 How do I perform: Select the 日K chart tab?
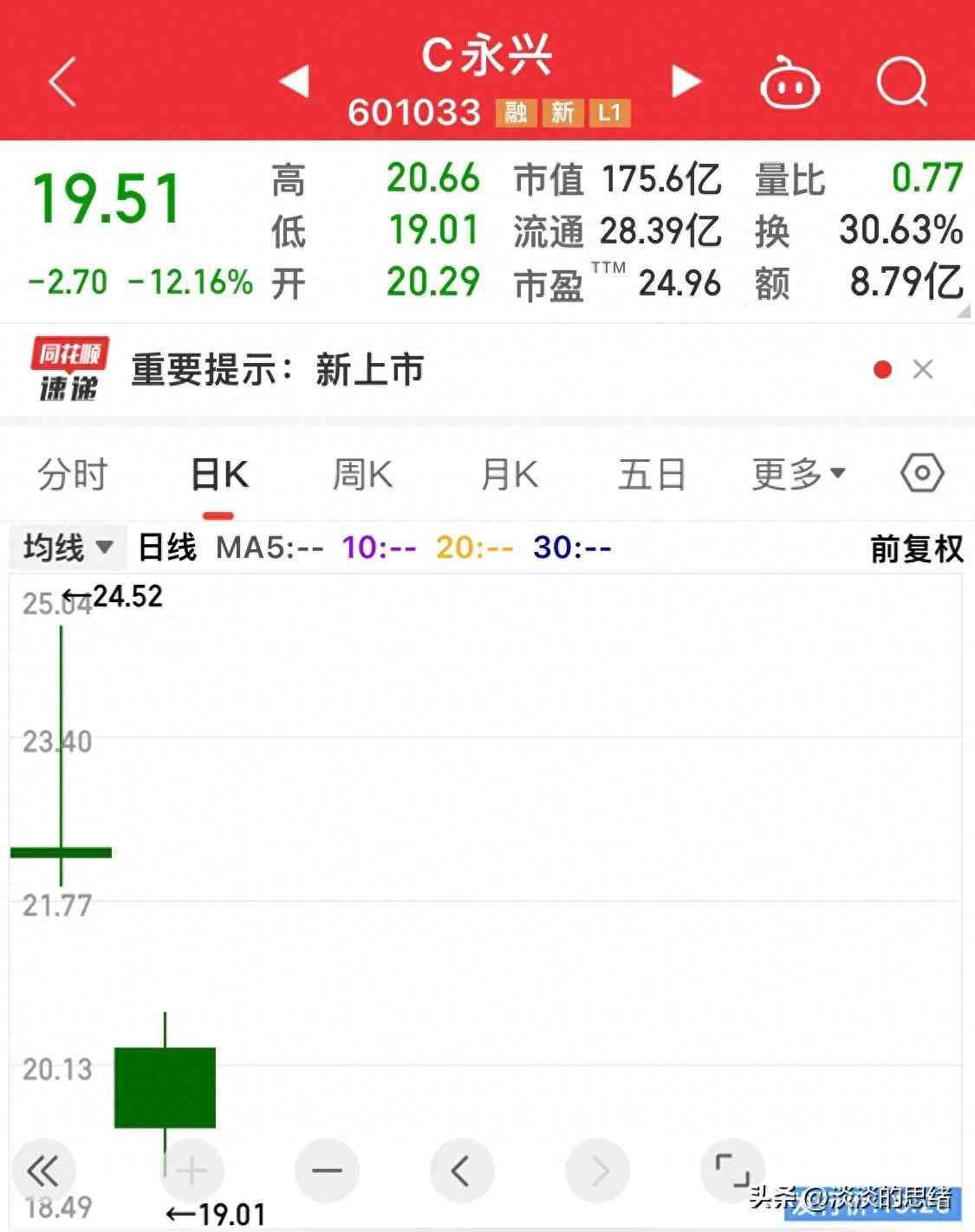click(x=218, y=475)
